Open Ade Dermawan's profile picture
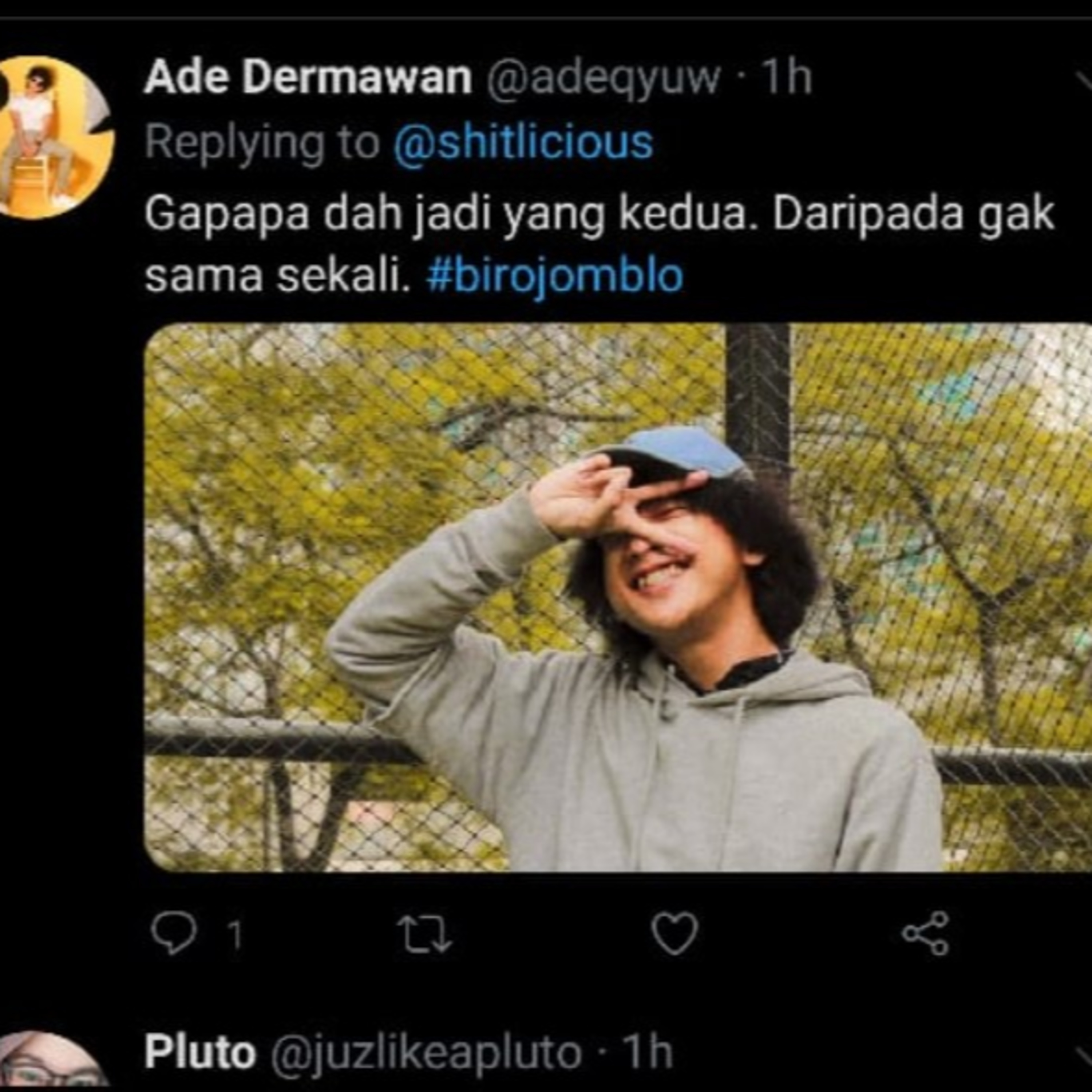The image size is (1092, 1092). coord(54,137)
